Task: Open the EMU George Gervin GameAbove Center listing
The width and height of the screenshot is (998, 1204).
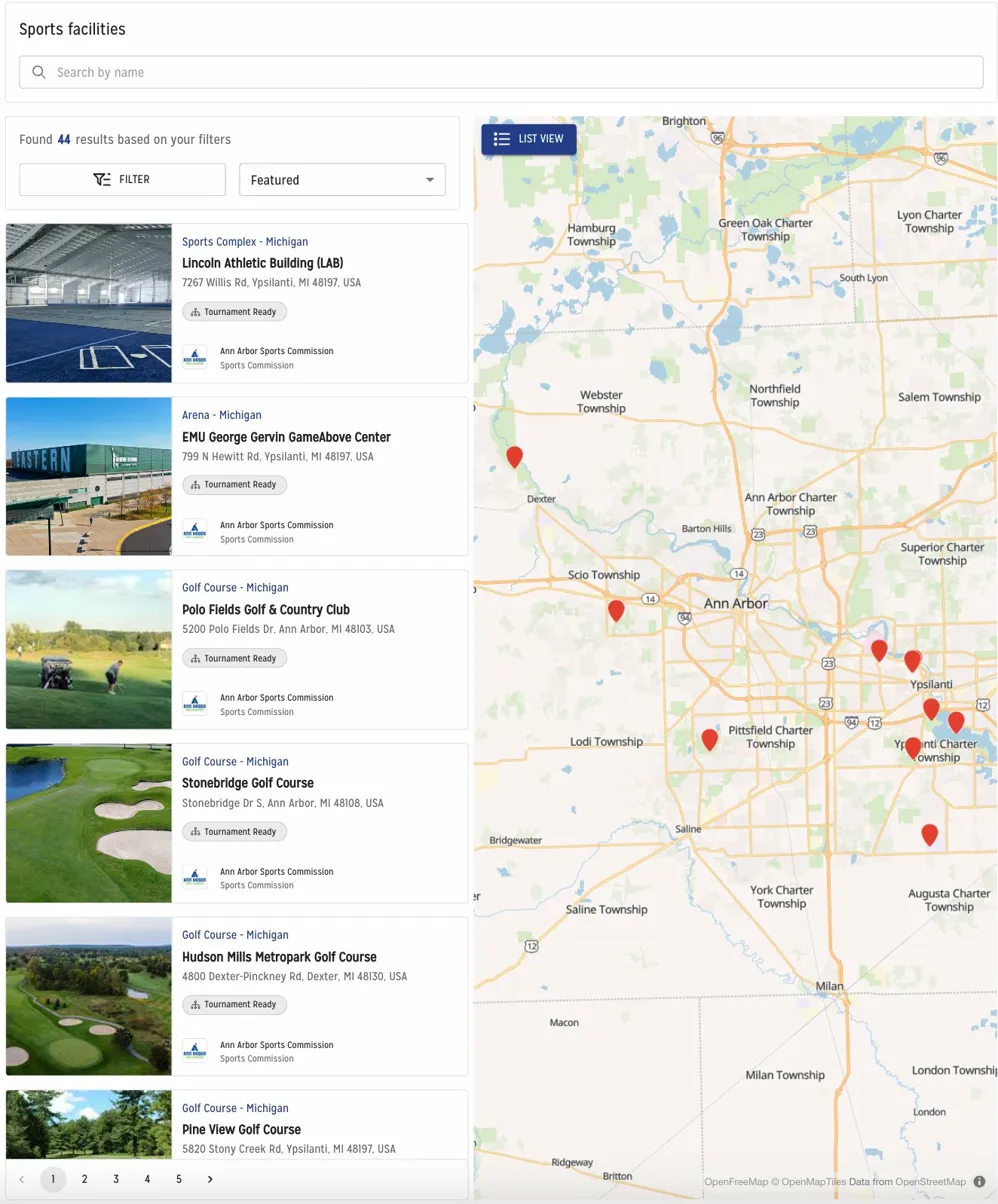Action: pyautogui.click(x=284, y=437)
